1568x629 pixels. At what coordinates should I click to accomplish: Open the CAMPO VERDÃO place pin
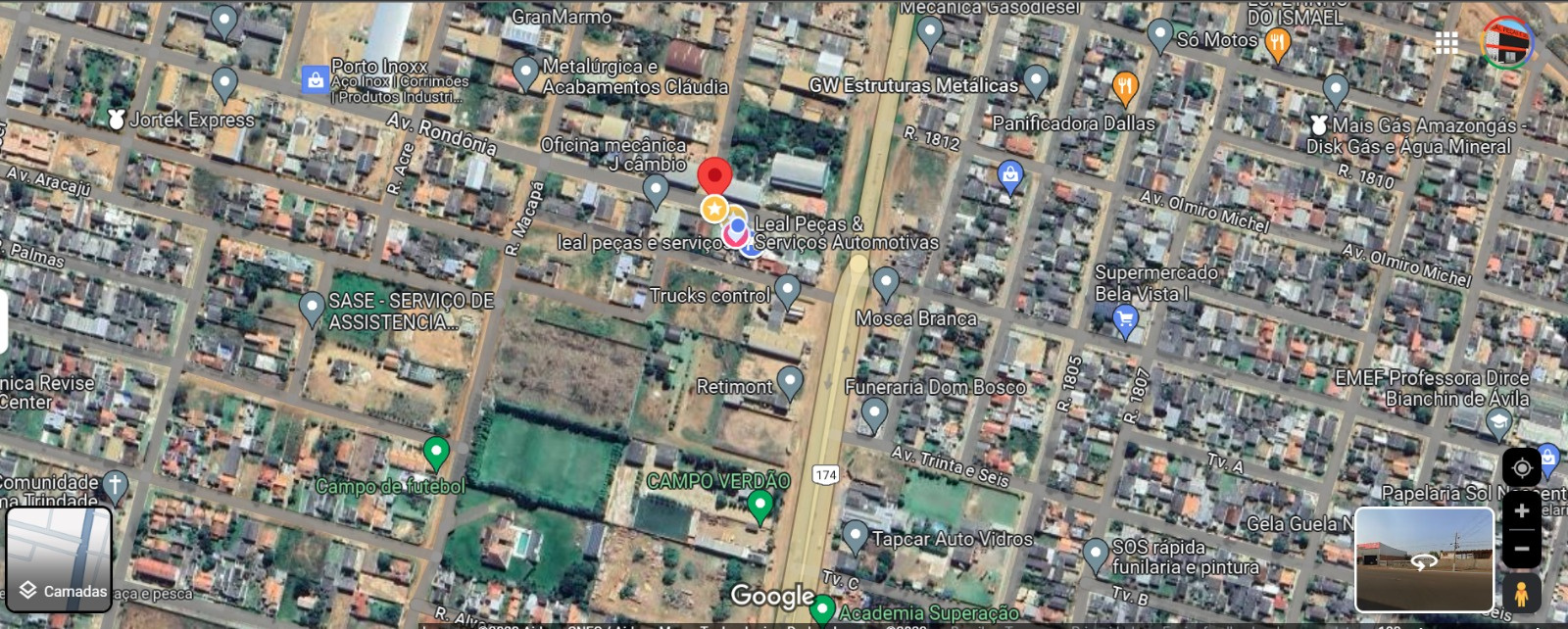tap(759, 505)
